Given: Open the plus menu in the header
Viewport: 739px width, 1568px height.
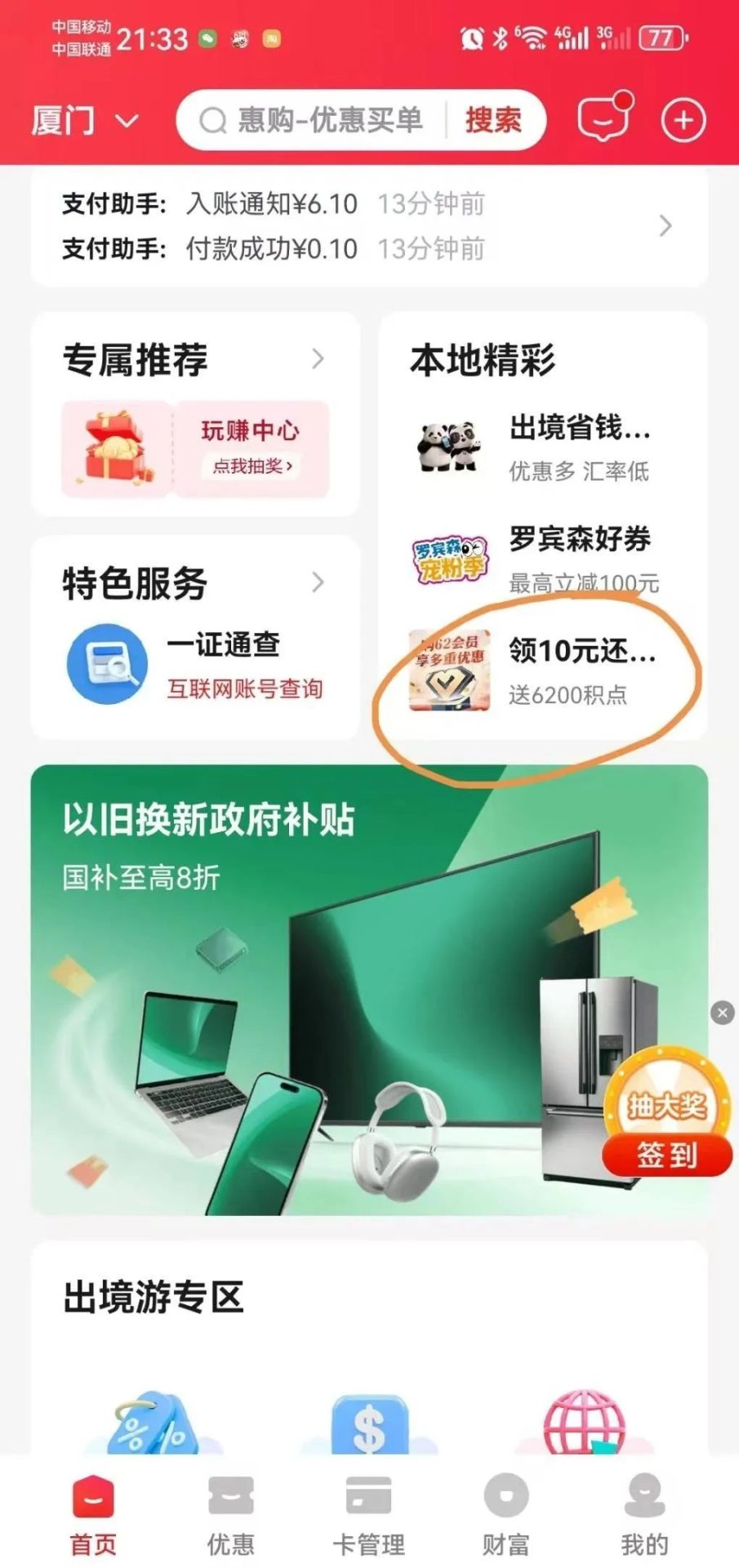Looking at the screenshot, I should (683, 121).
